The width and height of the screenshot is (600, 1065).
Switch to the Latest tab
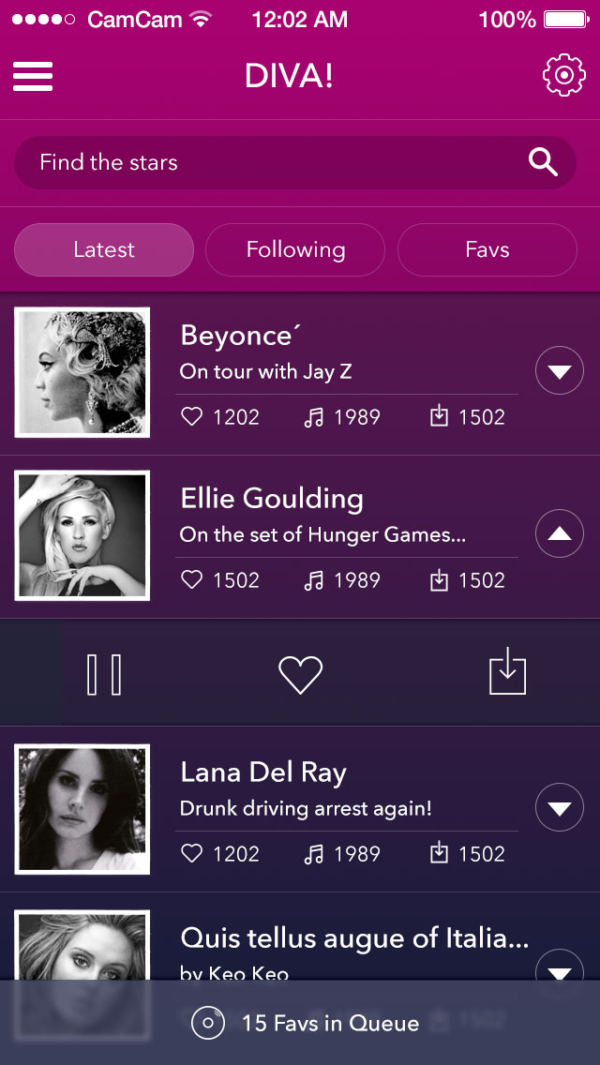104,250
